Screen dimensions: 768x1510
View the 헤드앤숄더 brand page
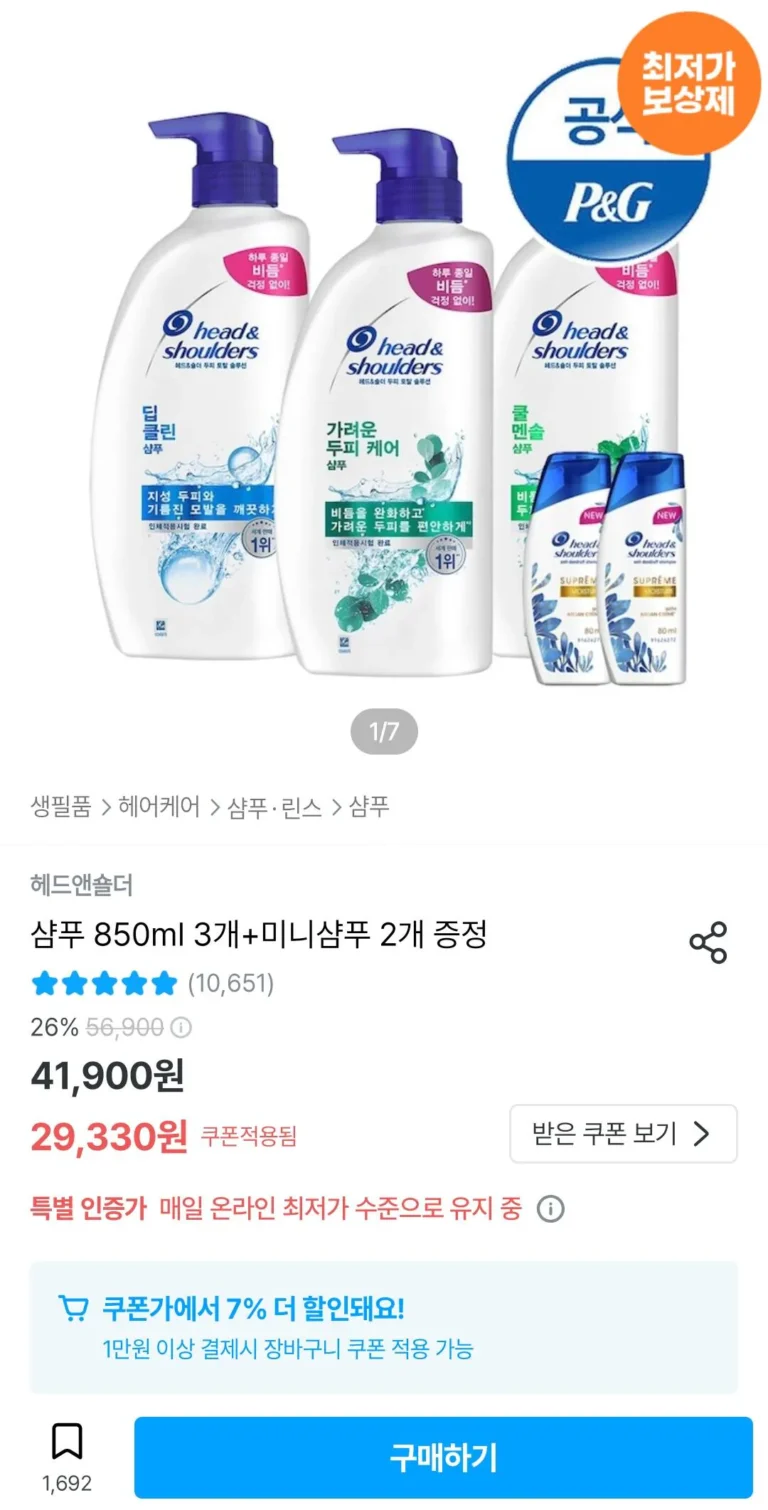click(82, 885)
